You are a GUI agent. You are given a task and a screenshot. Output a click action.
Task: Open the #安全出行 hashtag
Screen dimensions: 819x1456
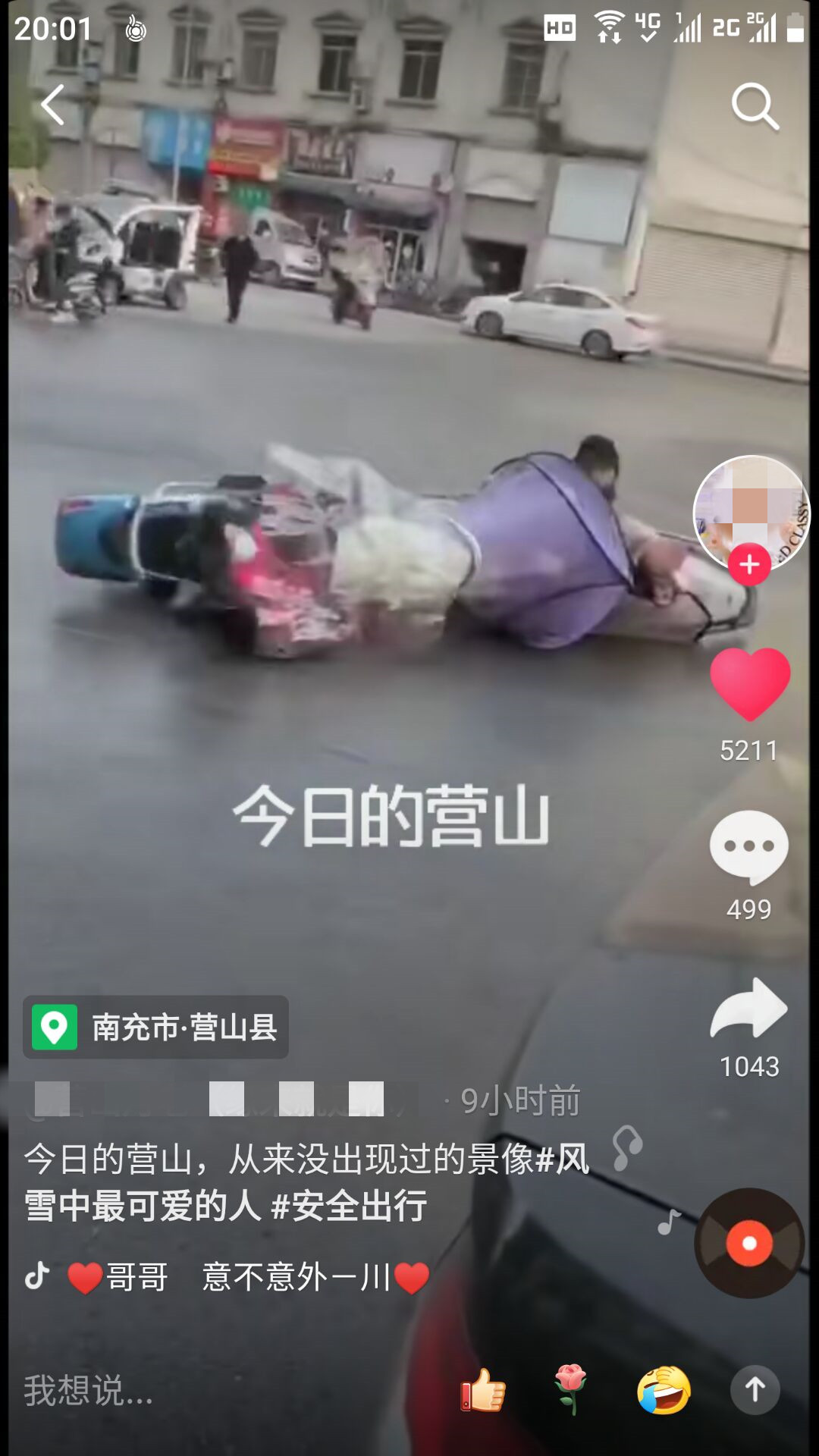click(349, 1206)
